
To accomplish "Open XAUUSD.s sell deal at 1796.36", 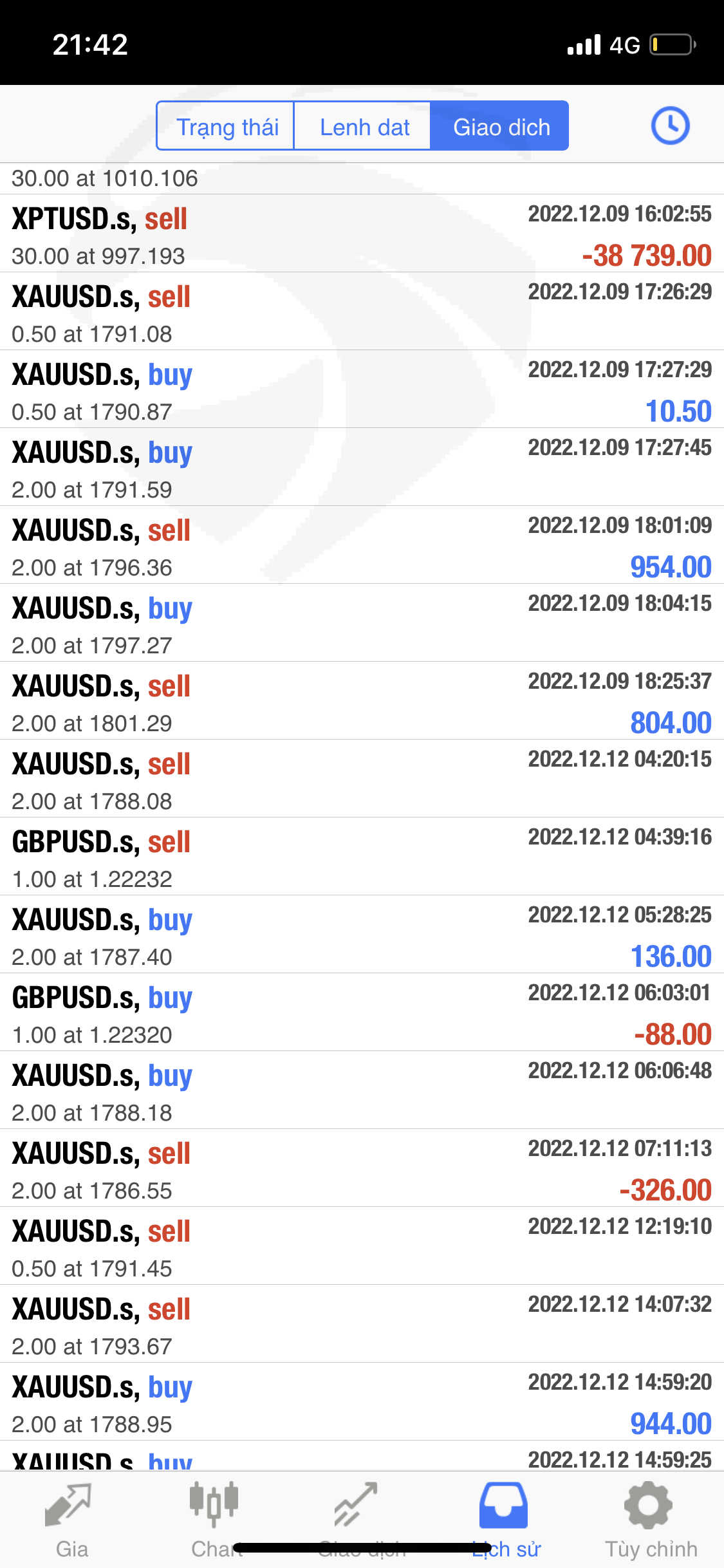I will pyautogui.click(x=362, y=545).
